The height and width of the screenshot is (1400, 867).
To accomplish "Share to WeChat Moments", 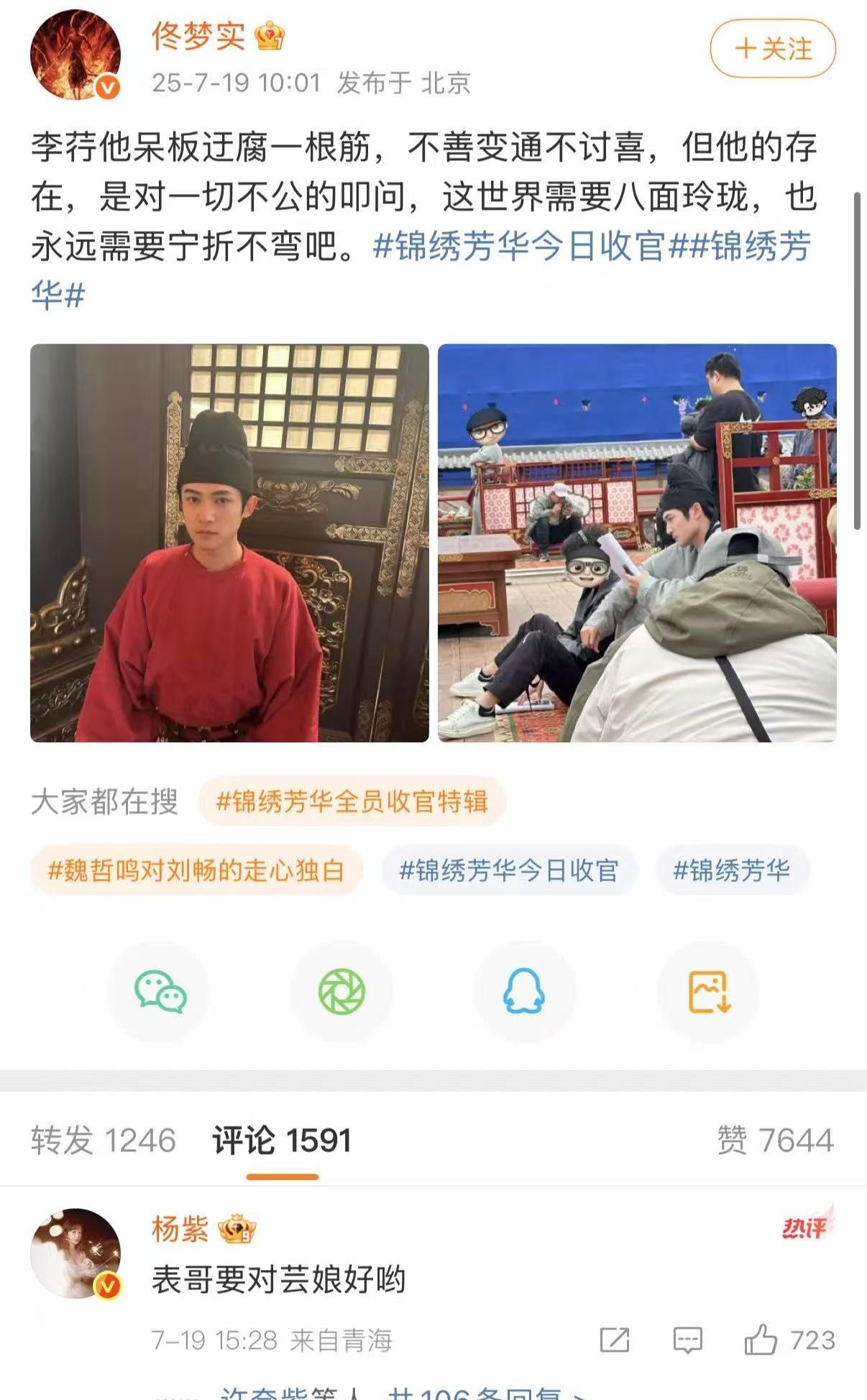I will click(x=341, y=992).
